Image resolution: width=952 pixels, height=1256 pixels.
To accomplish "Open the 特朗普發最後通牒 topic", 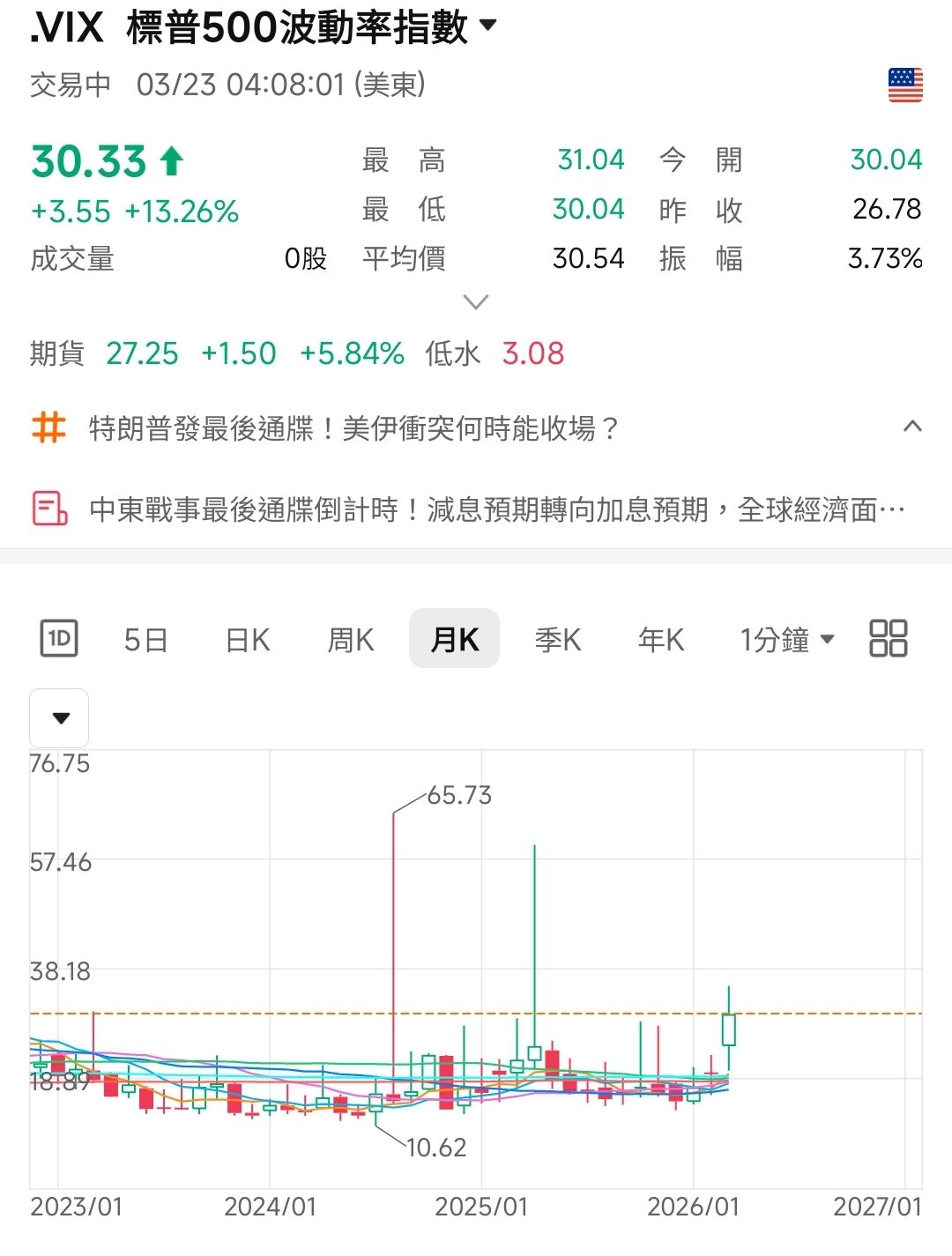I will click(x=353, y=429).
